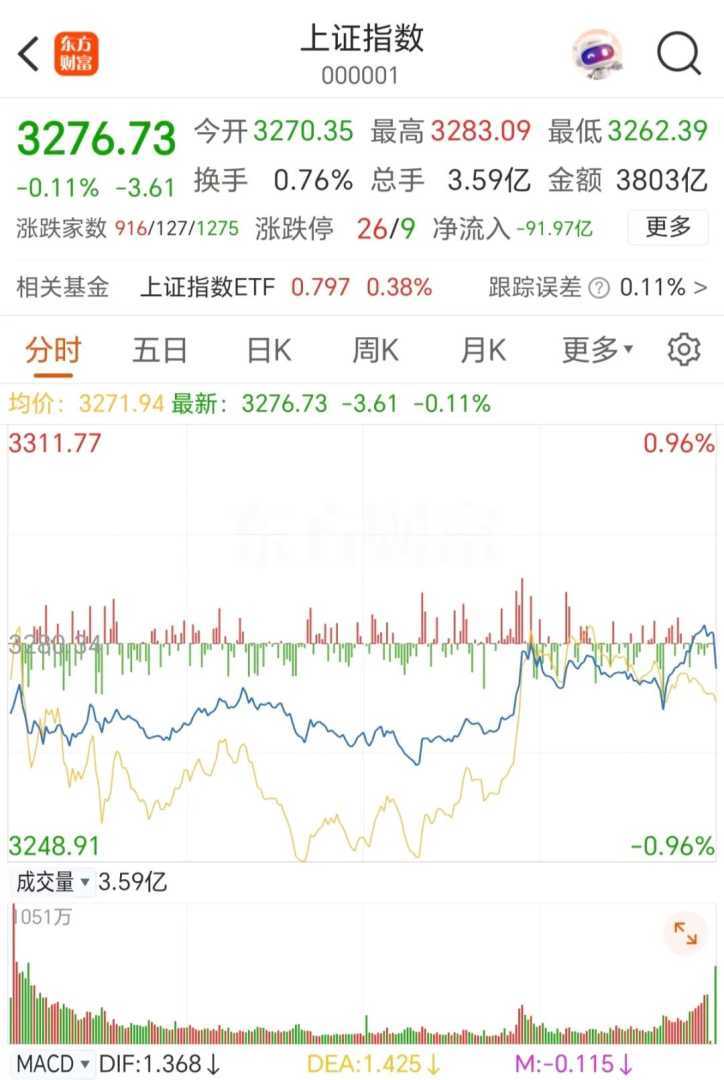
Task: Open the search magnifier icon
Action: 679,54
